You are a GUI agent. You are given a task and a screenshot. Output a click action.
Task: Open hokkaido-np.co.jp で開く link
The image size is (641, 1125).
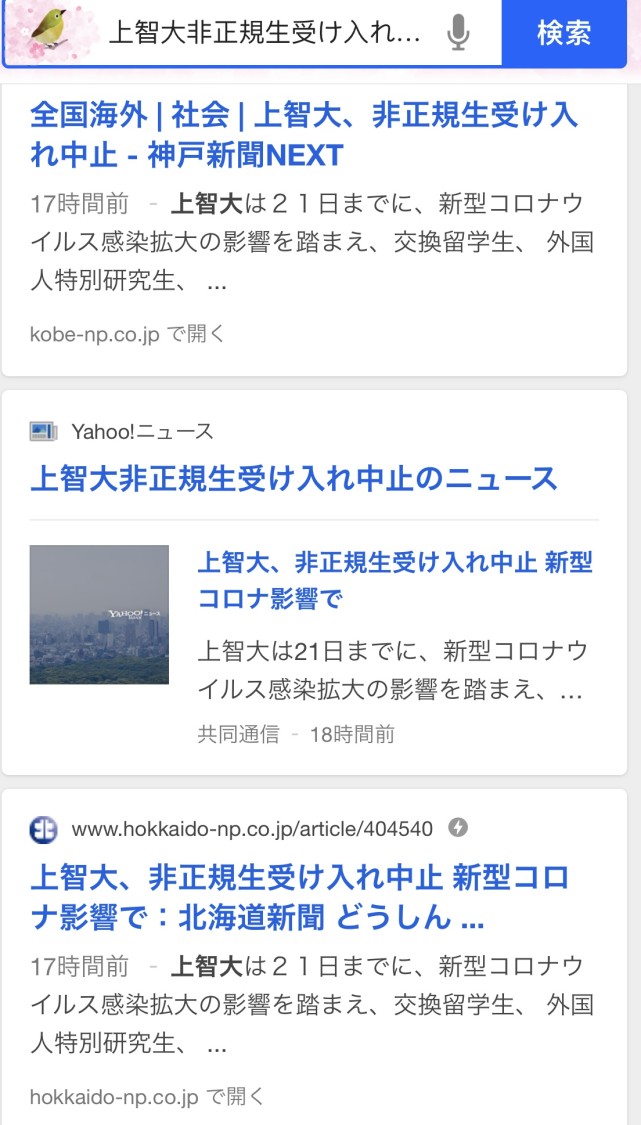[147, 1096]
